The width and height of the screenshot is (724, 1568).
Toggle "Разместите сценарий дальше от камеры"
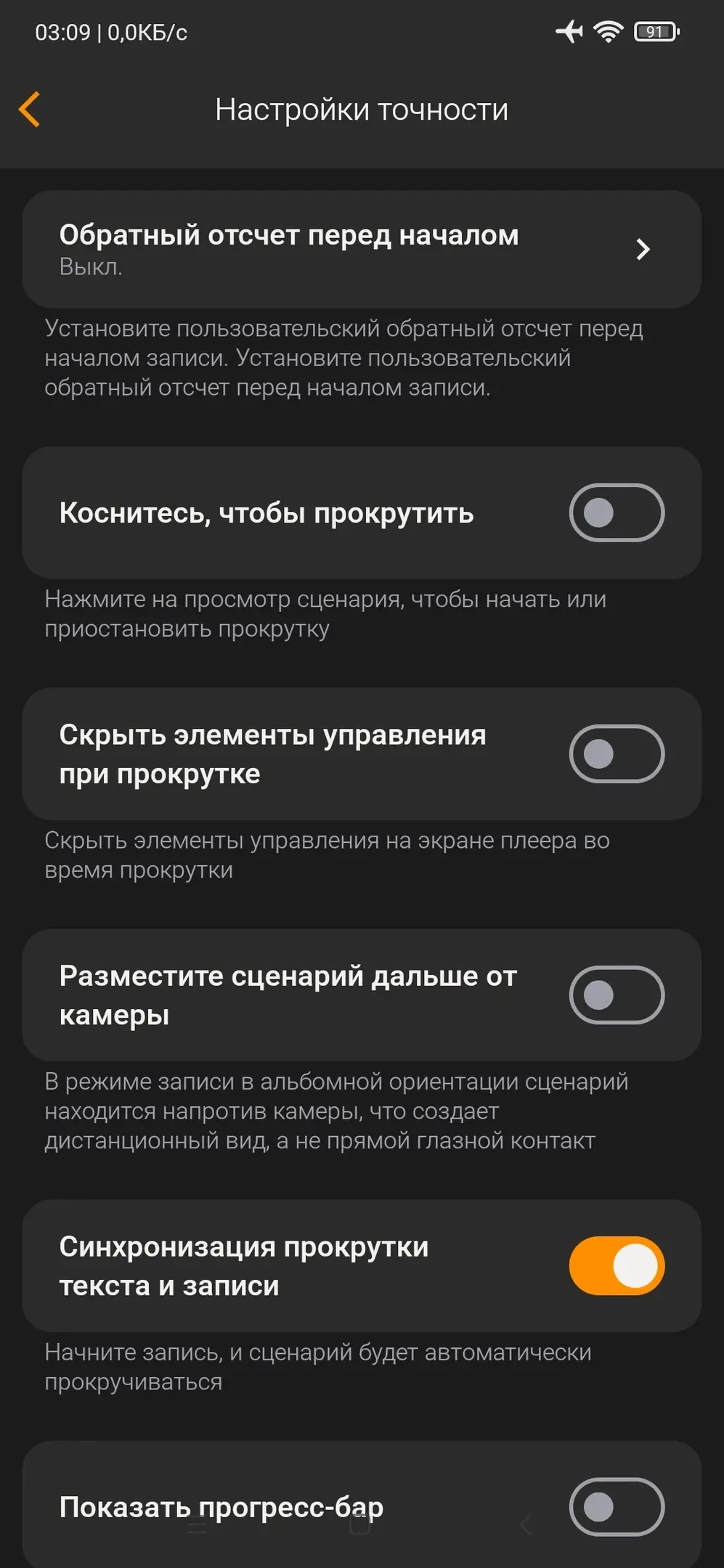(x=616, y=995)
